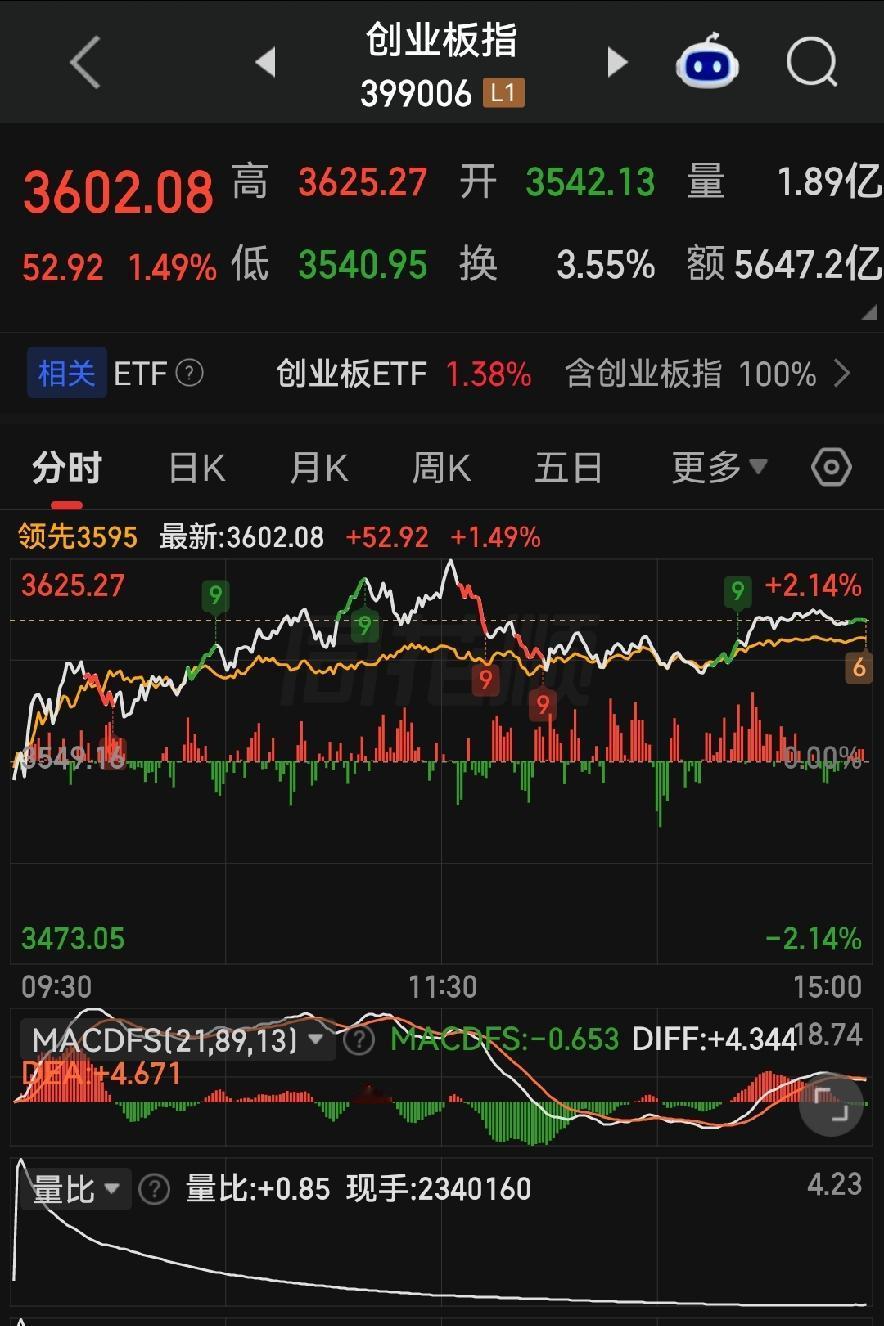Switch to the 五日 chart tab
Image resolution: width=884 pixels, height=1326 pixels.
(x=568, y=468)
